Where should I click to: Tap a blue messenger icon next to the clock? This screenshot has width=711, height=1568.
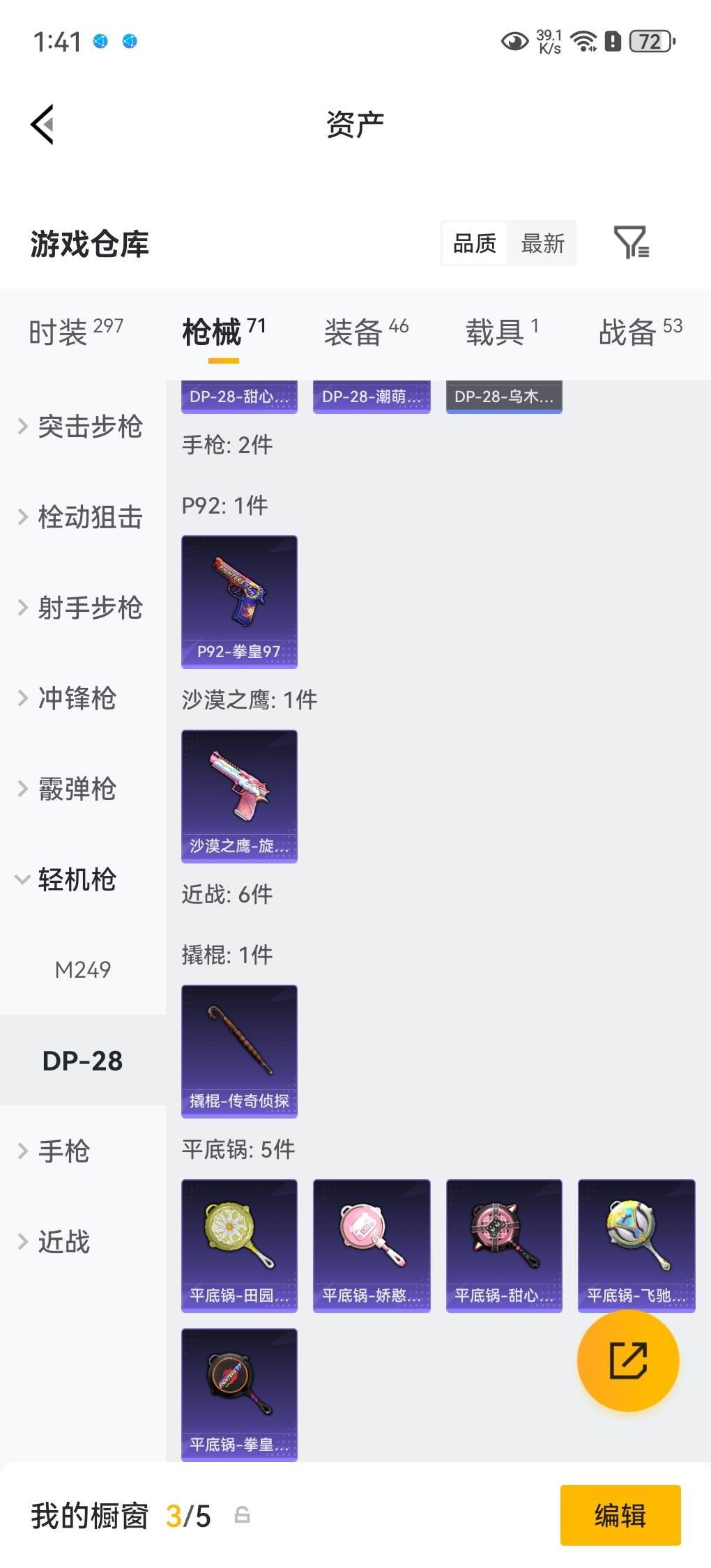pyautogui.click(x=100, y=42)
